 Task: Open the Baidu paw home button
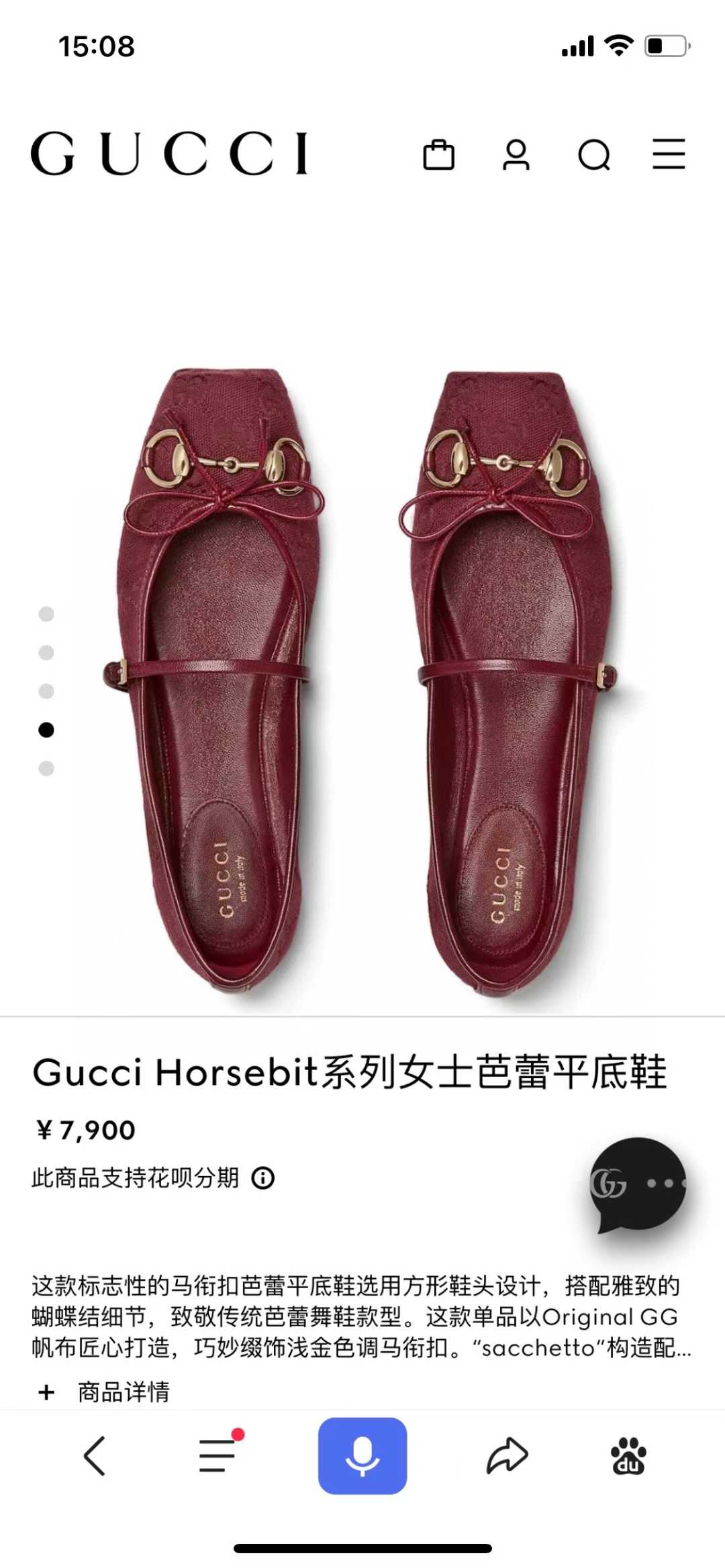(x=628, y=1456)
